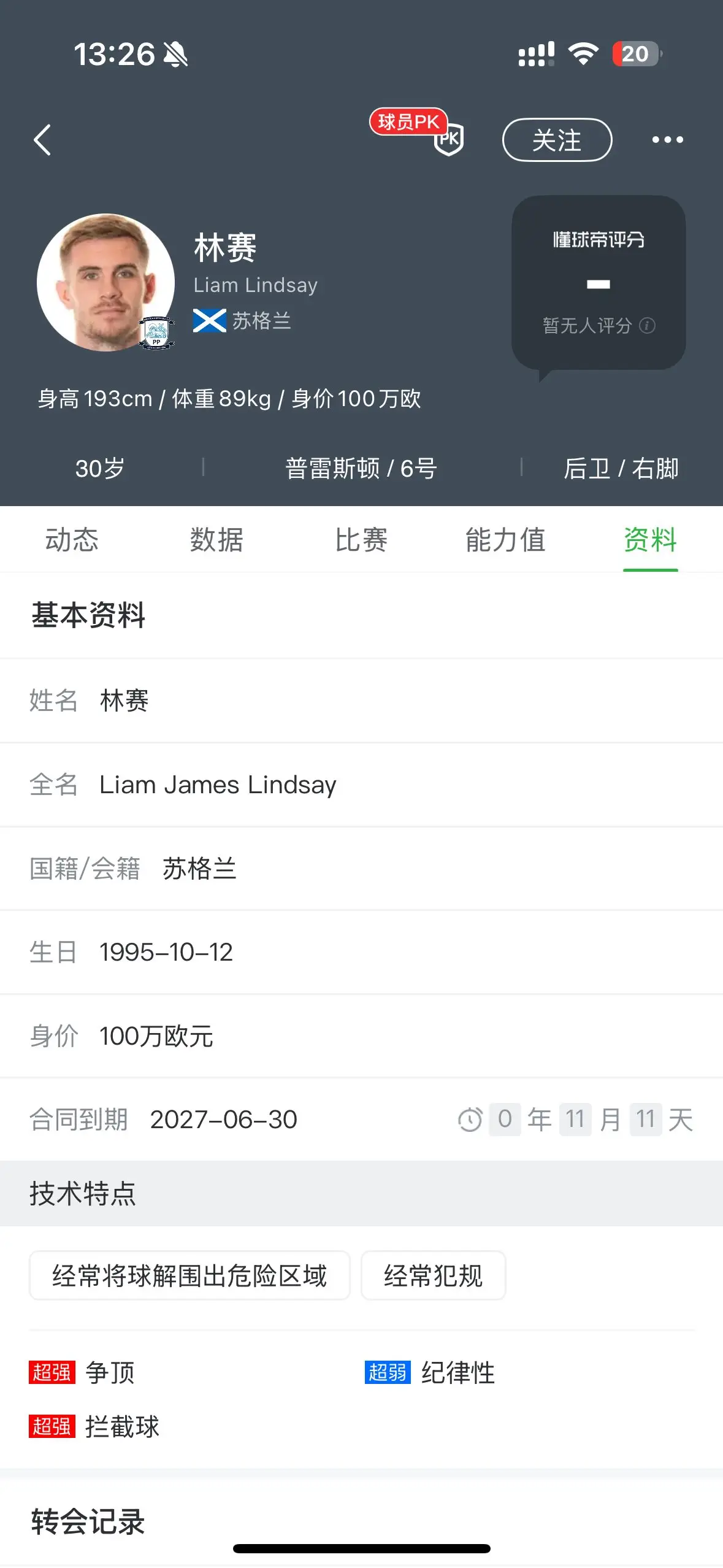Select the 资料 tab
Viewport: 723px width, 1568px height.
pyautogui.click(x=651, y=540)
